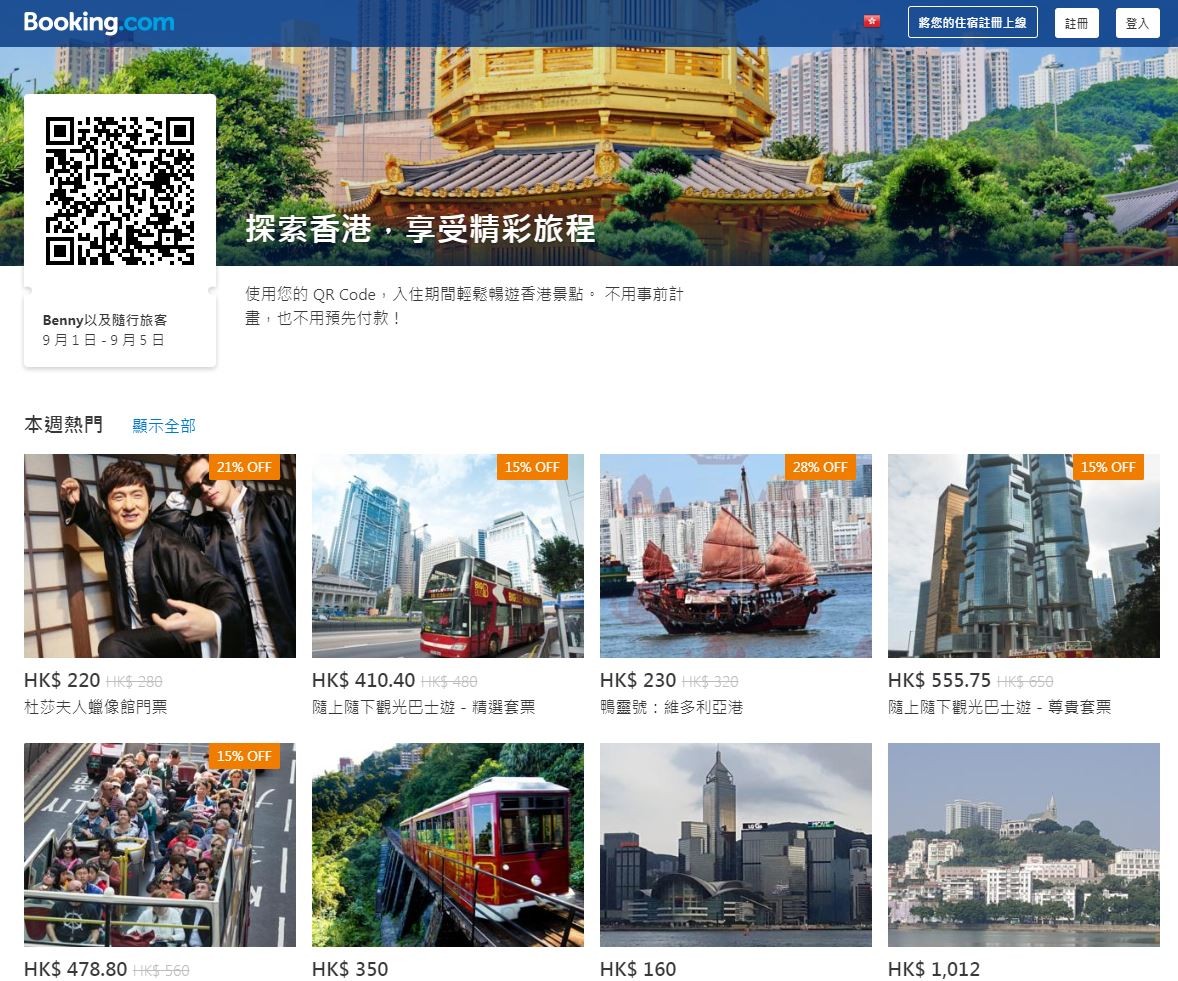Tap the 登入 button
The image size is (1178, 981).
click(x=1137, y=23)
